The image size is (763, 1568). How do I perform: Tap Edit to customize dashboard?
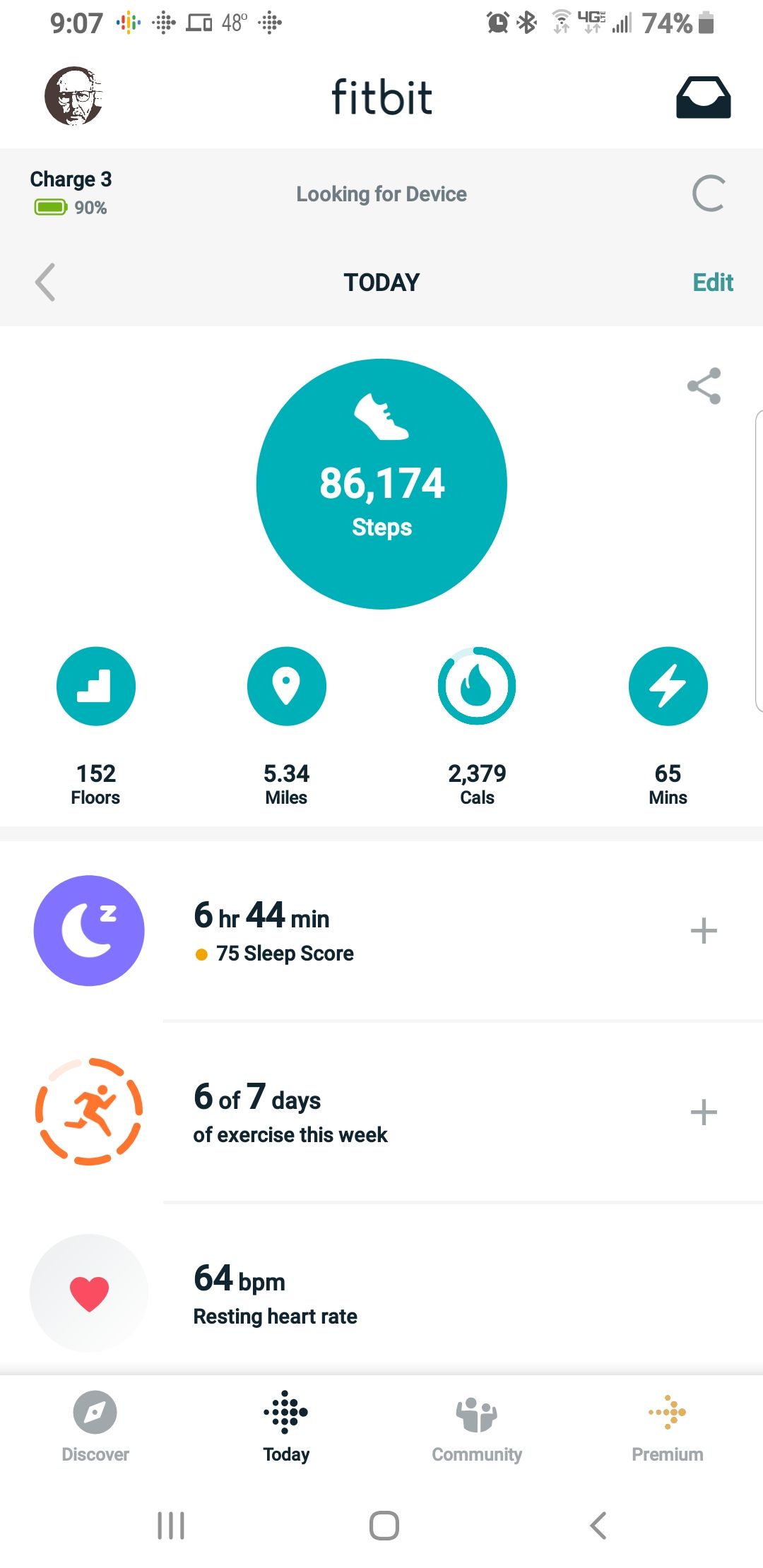click(x=712, y=283)
